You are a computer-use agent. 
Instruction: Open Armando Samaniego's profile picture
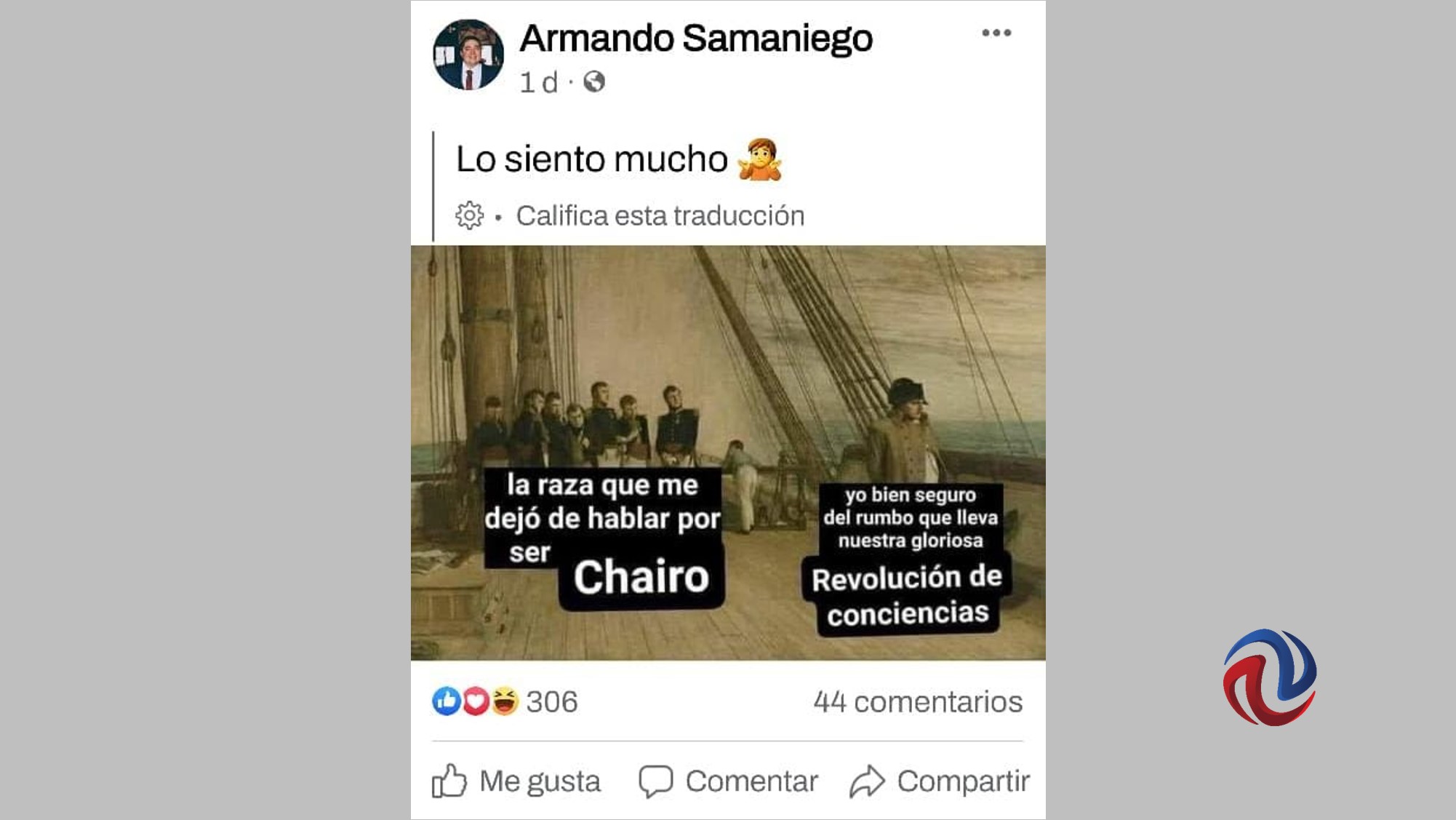pos(468,55)
